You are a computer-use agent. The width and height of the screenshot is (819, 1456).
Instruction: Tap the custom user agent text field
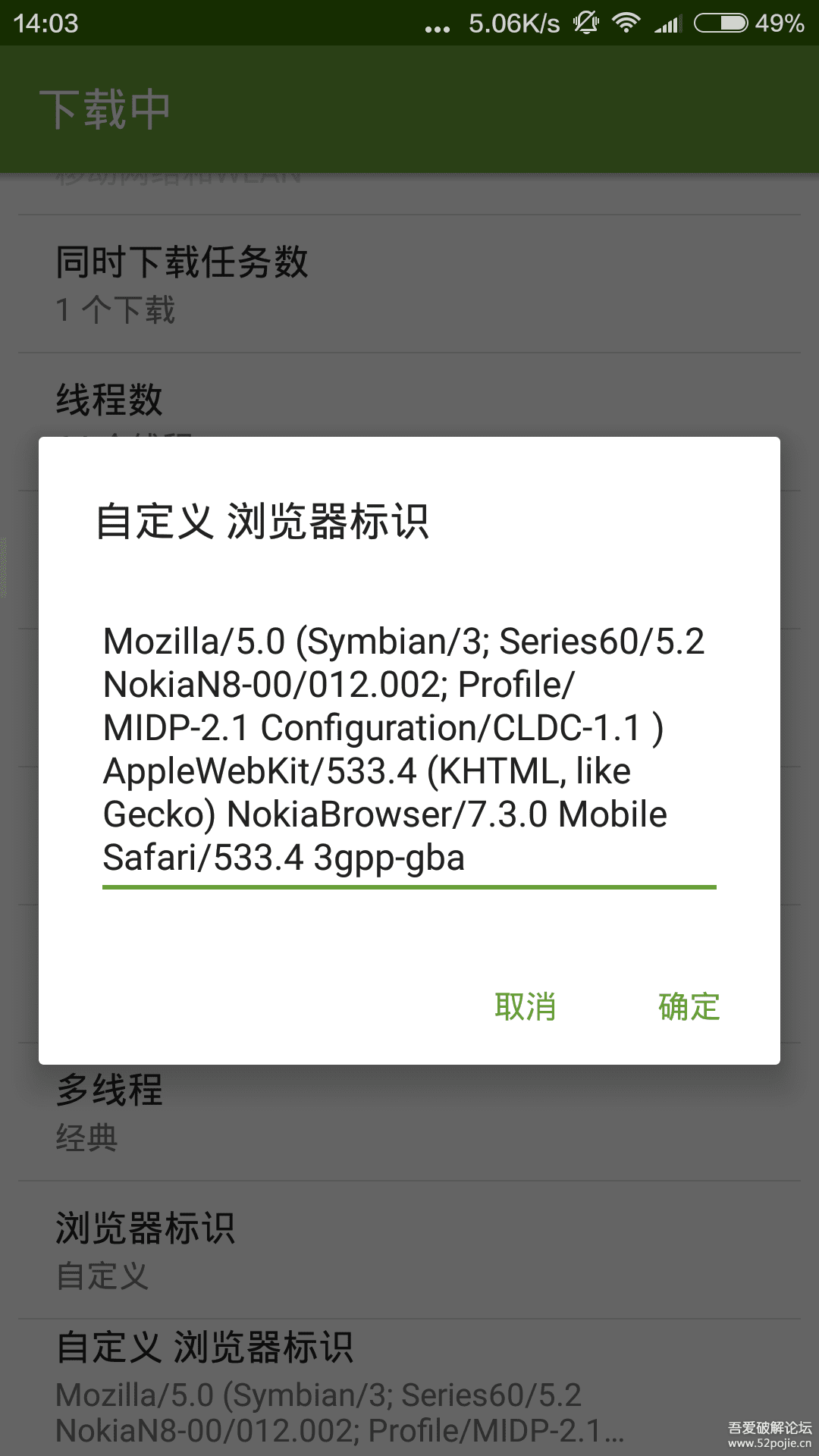(x=409, y=749)
